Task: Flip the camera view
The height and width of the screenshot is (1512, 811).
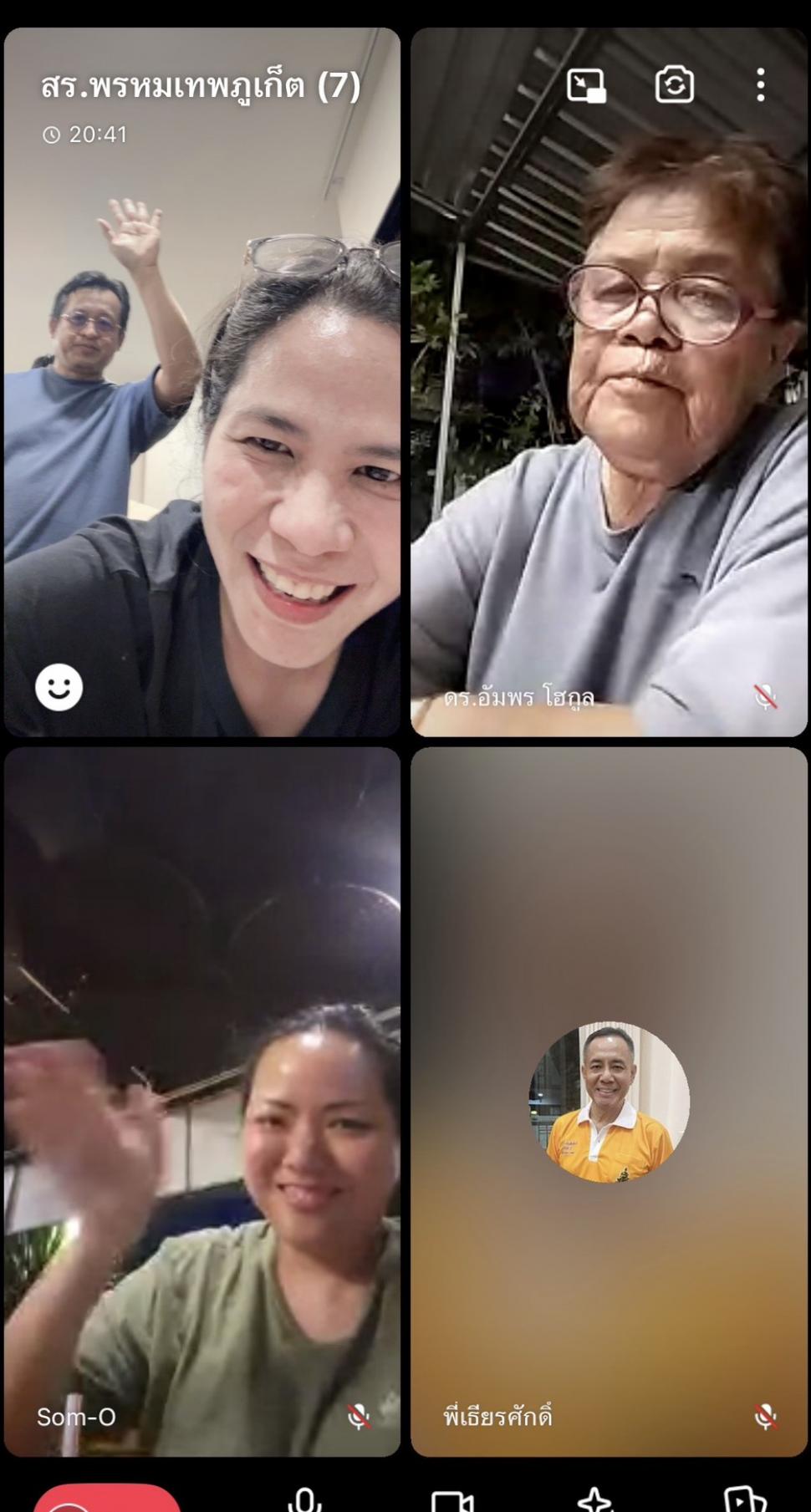Action: click(x=674, y=85)
